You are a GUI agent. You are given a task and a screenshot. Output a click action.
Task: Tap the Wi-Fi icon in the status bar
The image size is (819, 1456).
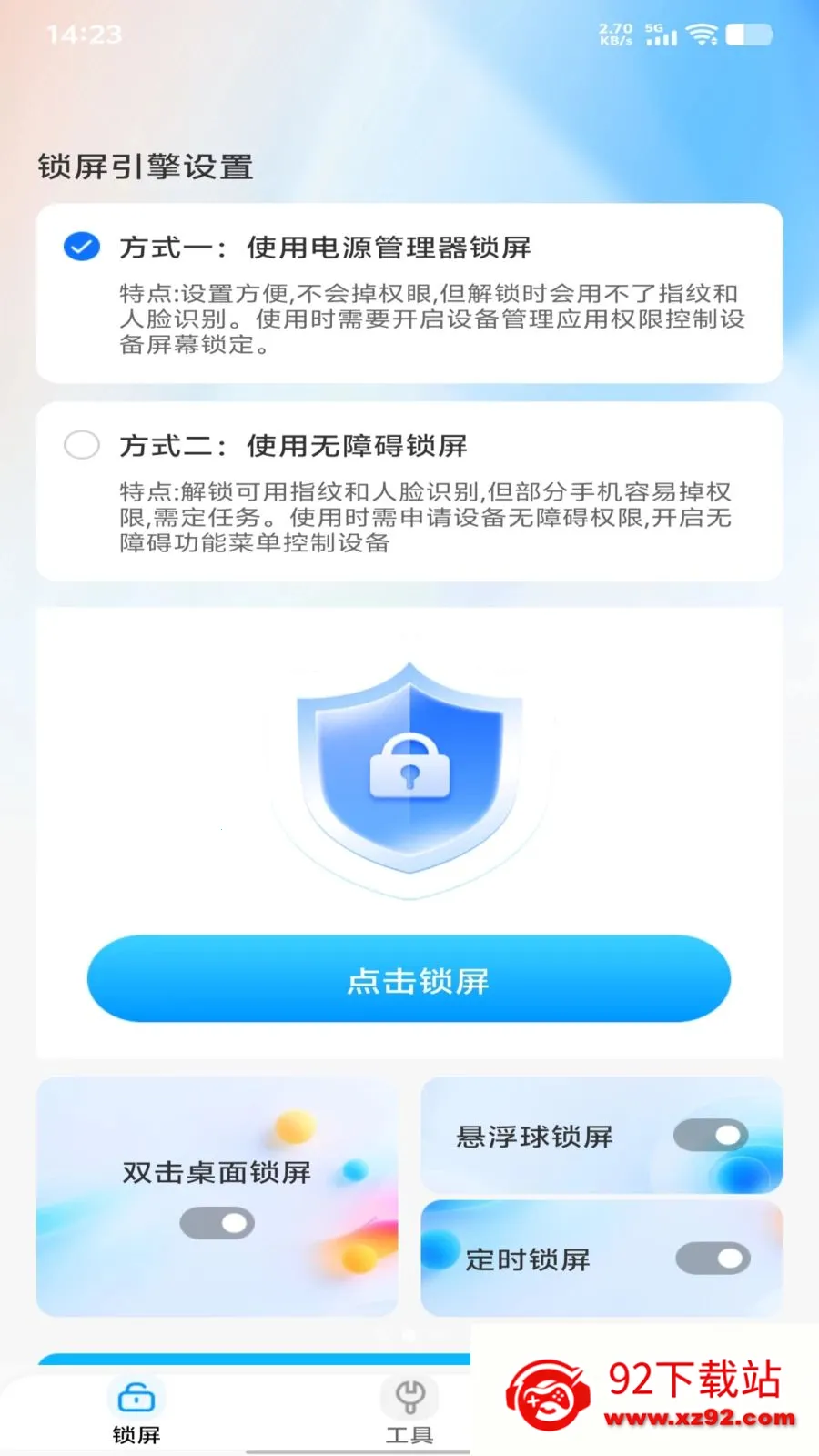[x=702, y=35]
